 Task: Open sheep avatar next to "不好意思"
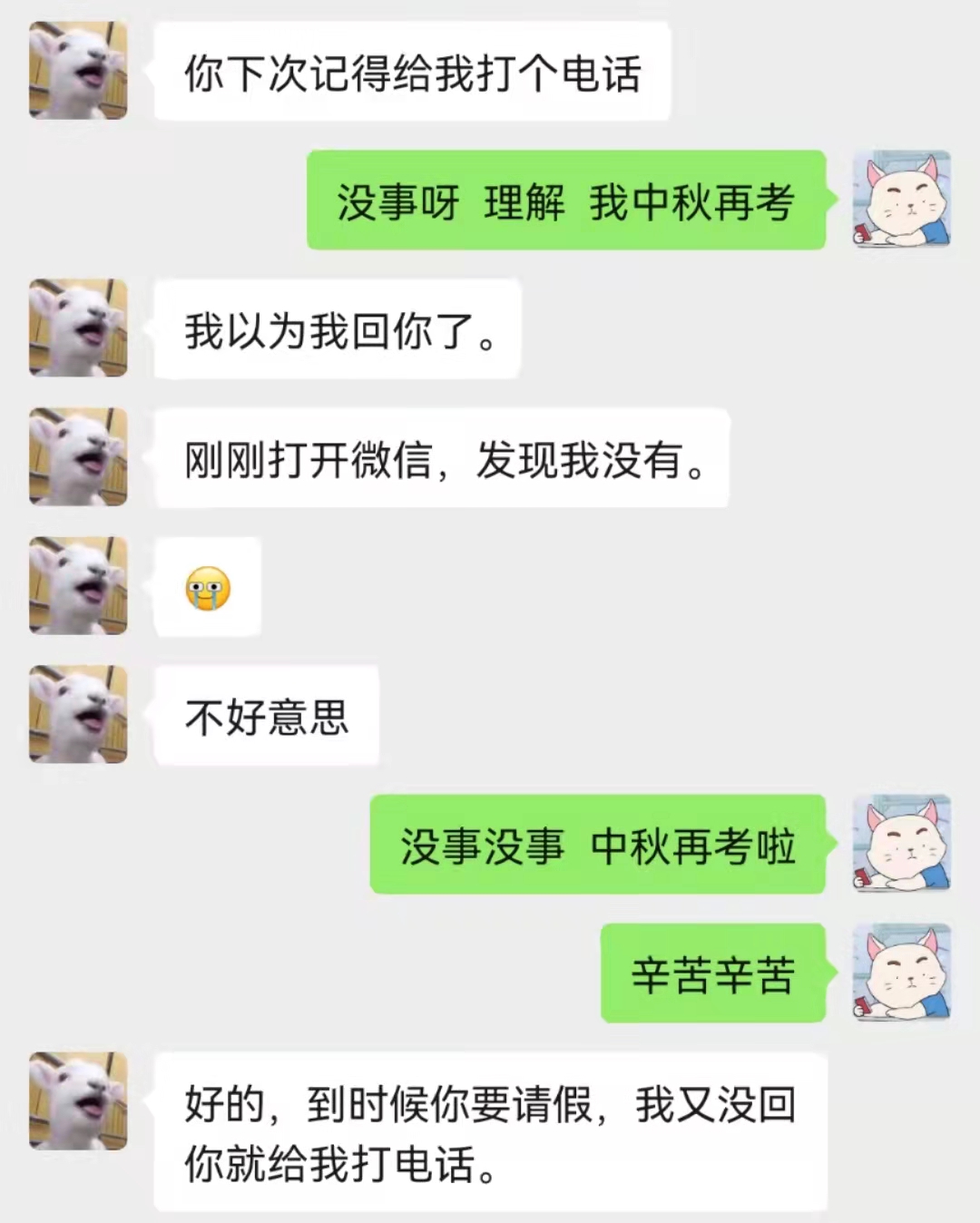tap(78, 714)
